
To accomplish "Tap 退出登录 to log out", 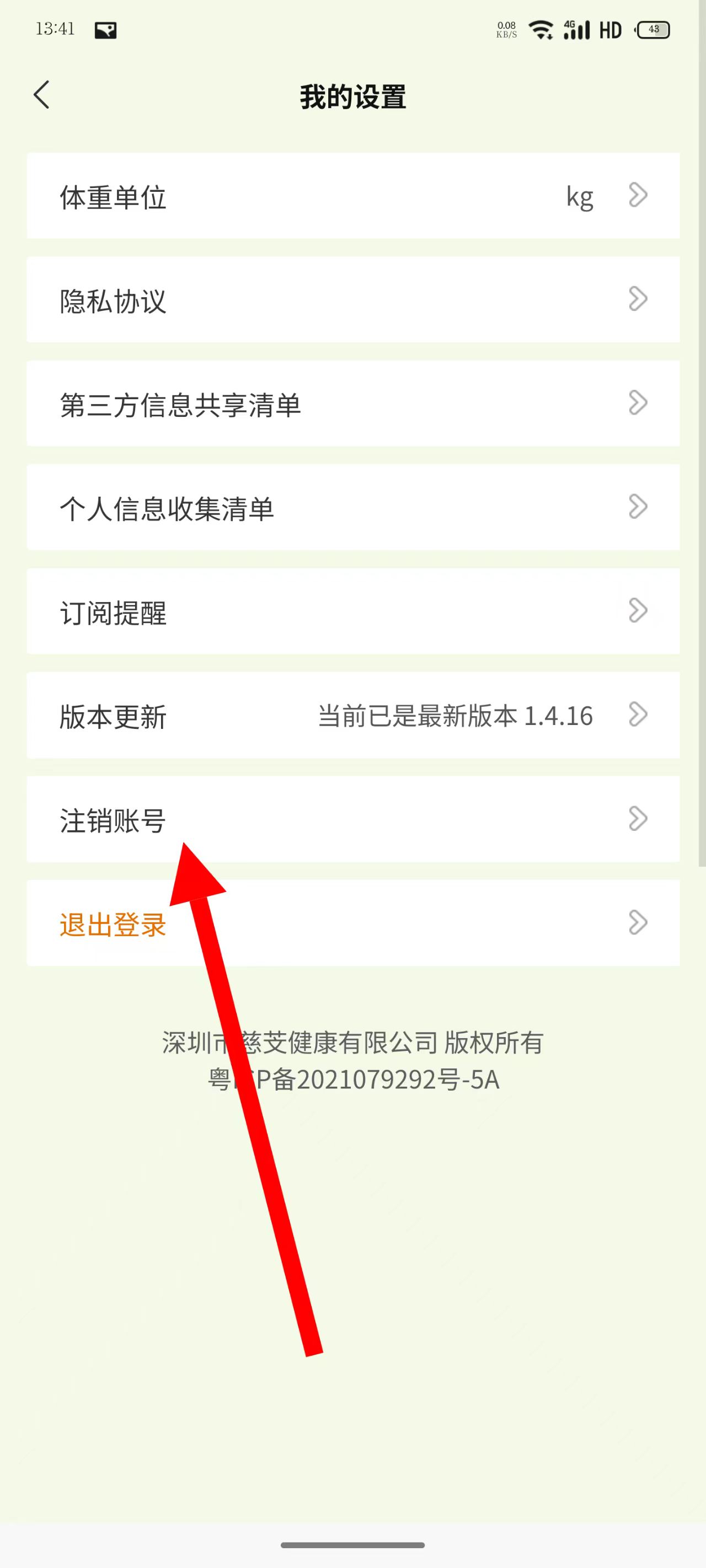I will [x=352, y=923].
